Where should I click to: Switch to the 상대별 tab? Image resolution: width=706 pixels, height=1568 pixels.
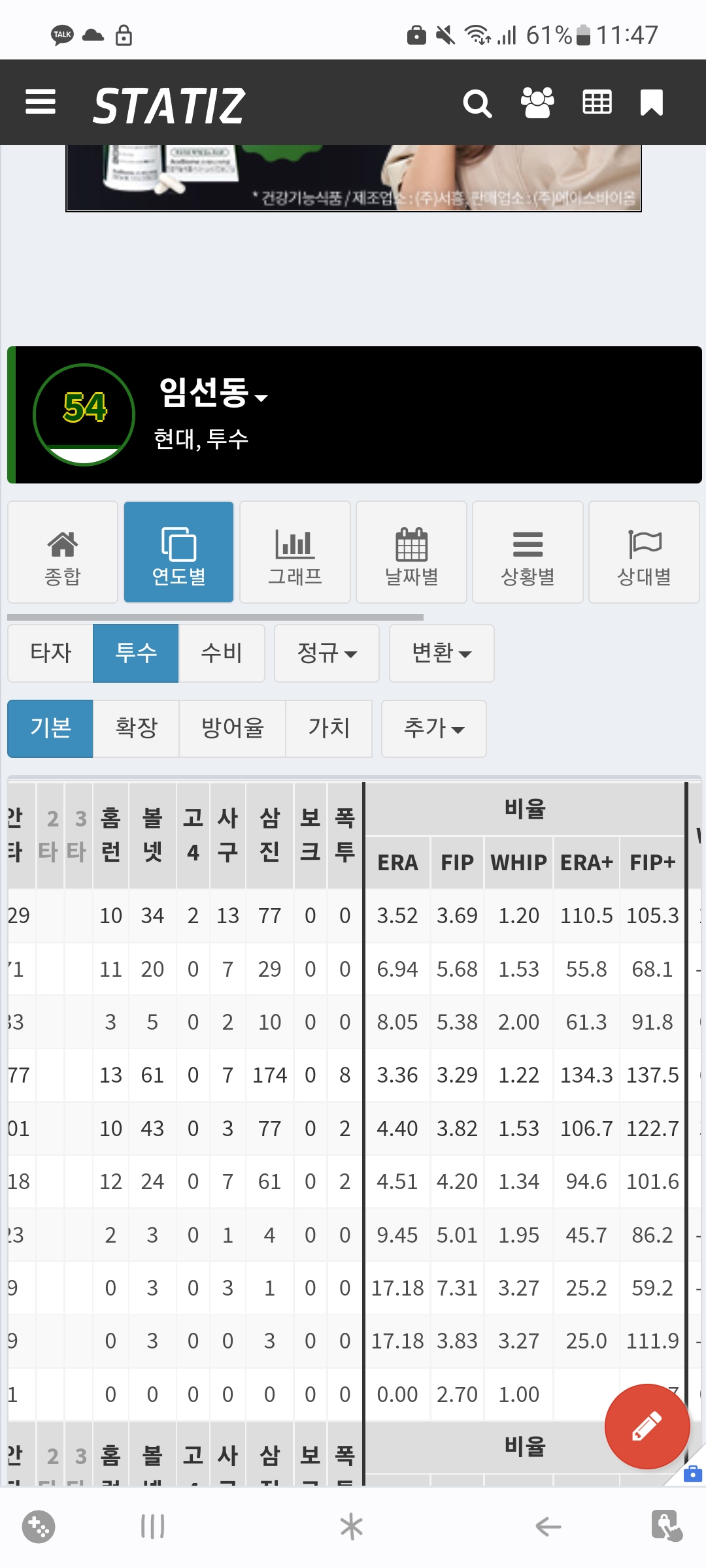coord(644,553)
